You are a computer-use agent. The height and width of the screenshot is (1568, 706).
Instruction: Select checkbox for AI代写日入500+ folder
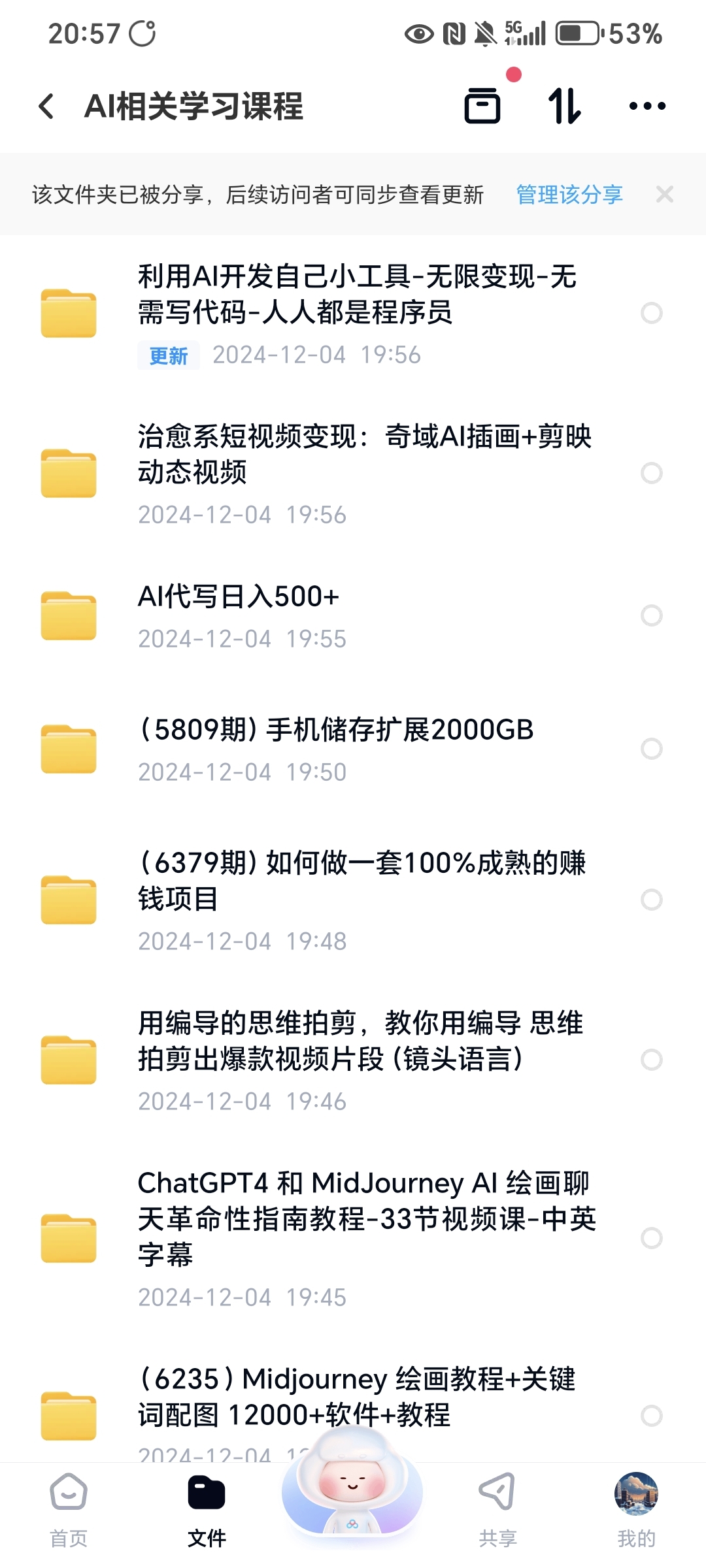652,615
